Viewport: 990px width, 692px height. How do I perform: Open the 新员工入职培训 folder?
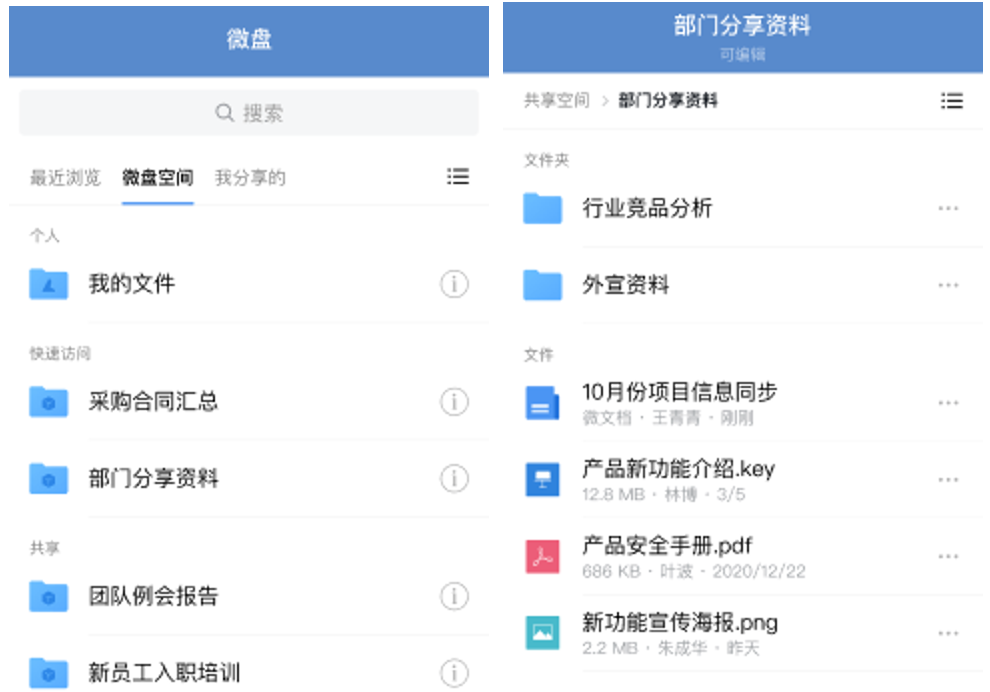(x=164, y=673)
